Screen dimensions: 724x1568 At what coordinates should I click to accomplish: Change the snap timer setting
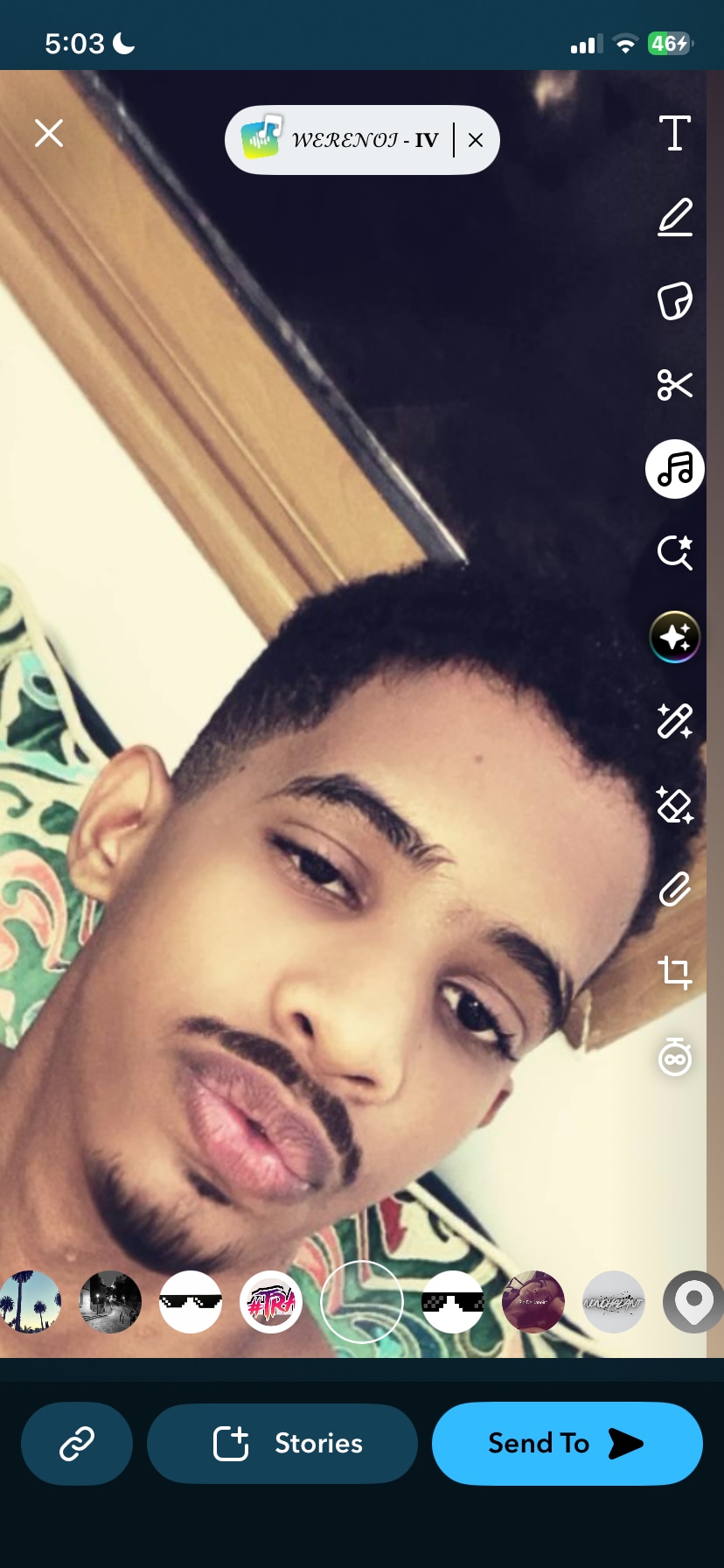(675, 1057)
